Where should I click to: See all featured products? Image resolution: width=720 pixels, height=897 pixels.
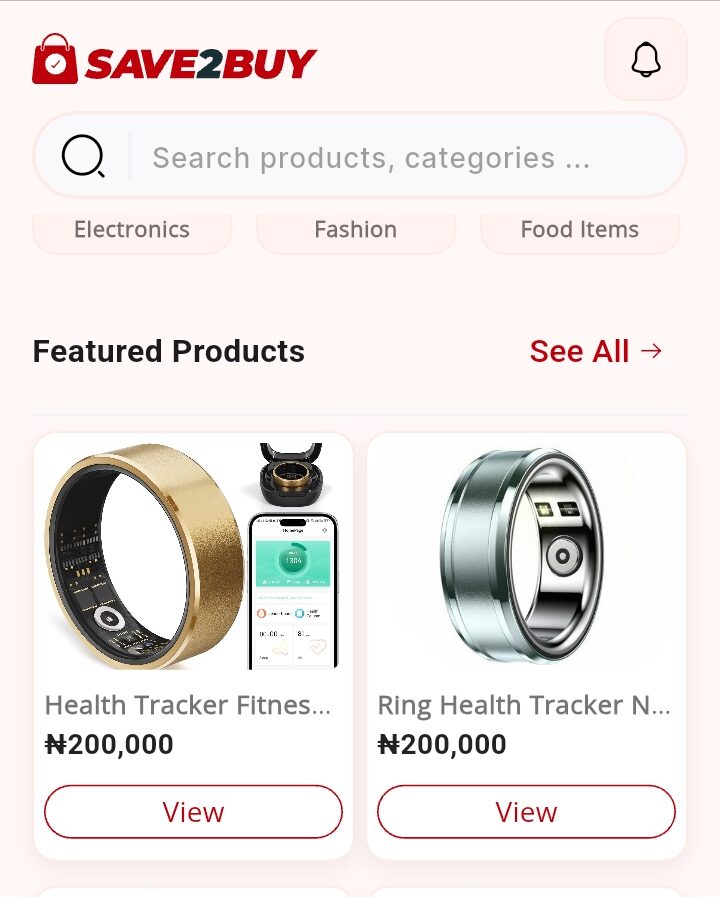coord(596,351)
